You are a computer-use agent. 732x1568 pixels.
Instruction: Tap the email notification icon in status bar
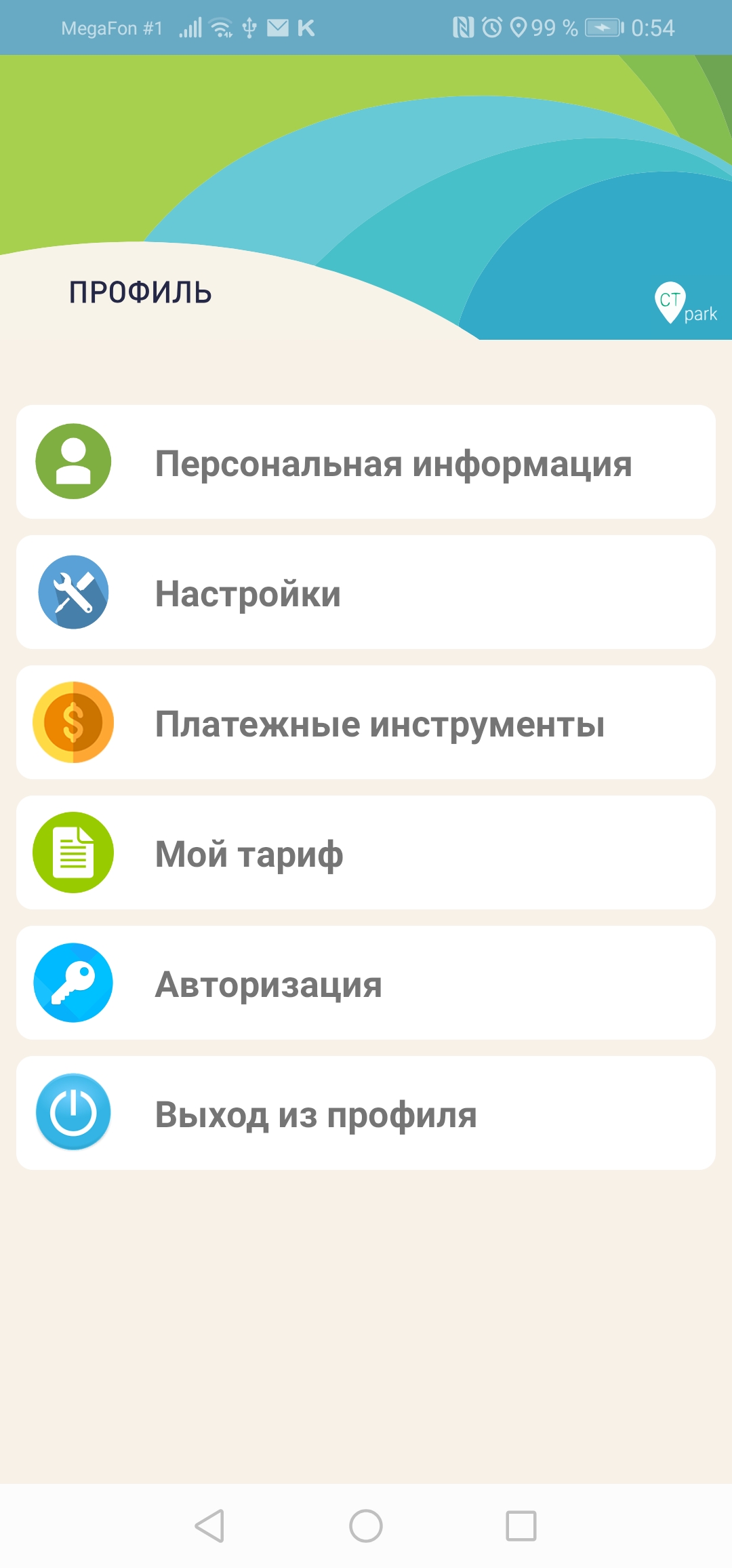[278, 27]
